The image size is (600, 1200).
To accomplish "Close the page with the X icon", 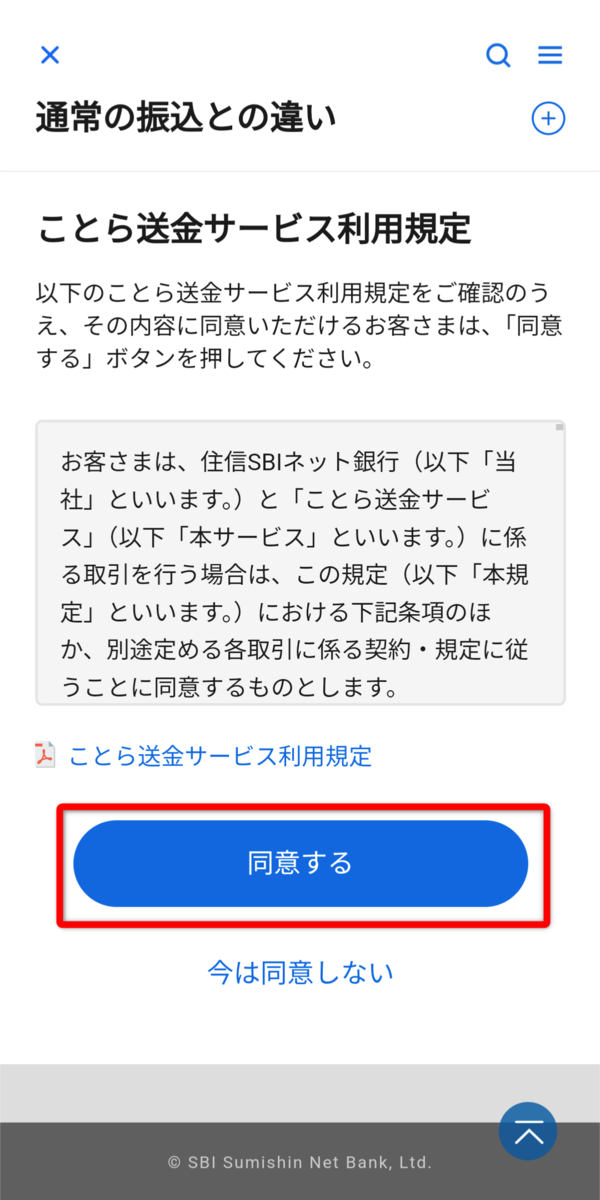I will 50,55.
